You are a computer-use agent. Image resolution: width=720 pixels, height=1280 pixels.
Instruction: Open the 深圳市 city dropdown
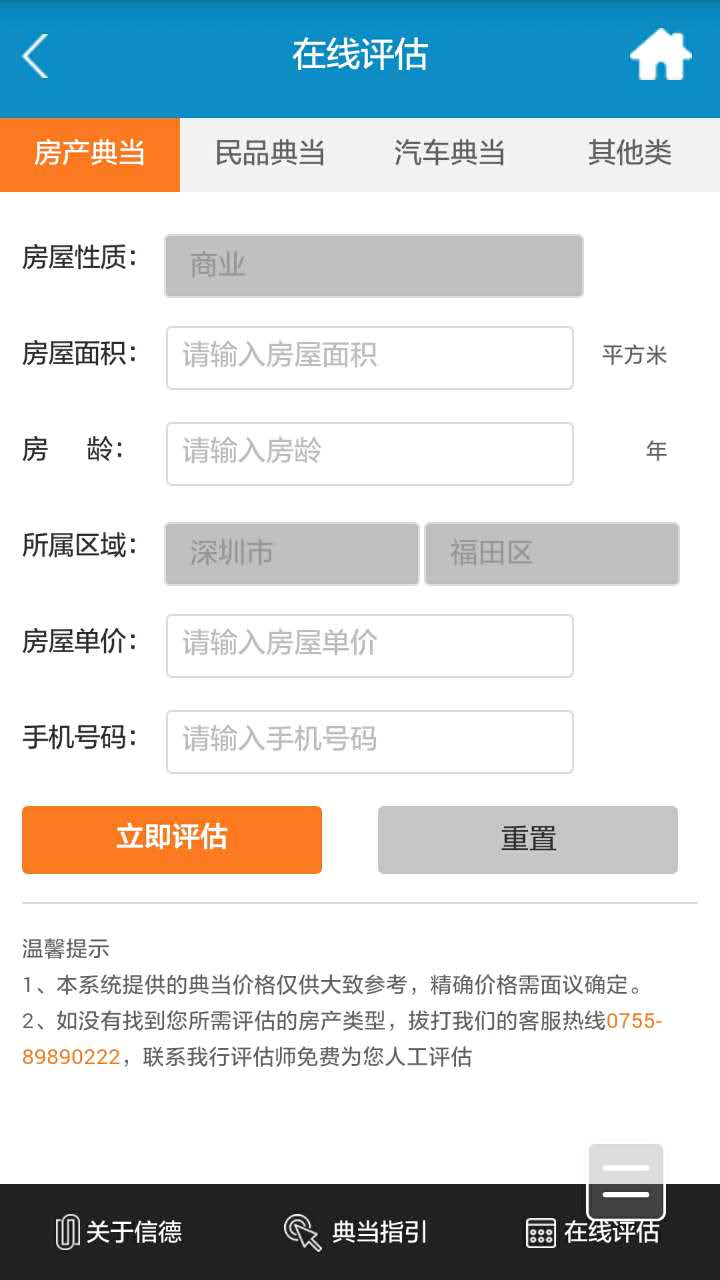[292, 554]
